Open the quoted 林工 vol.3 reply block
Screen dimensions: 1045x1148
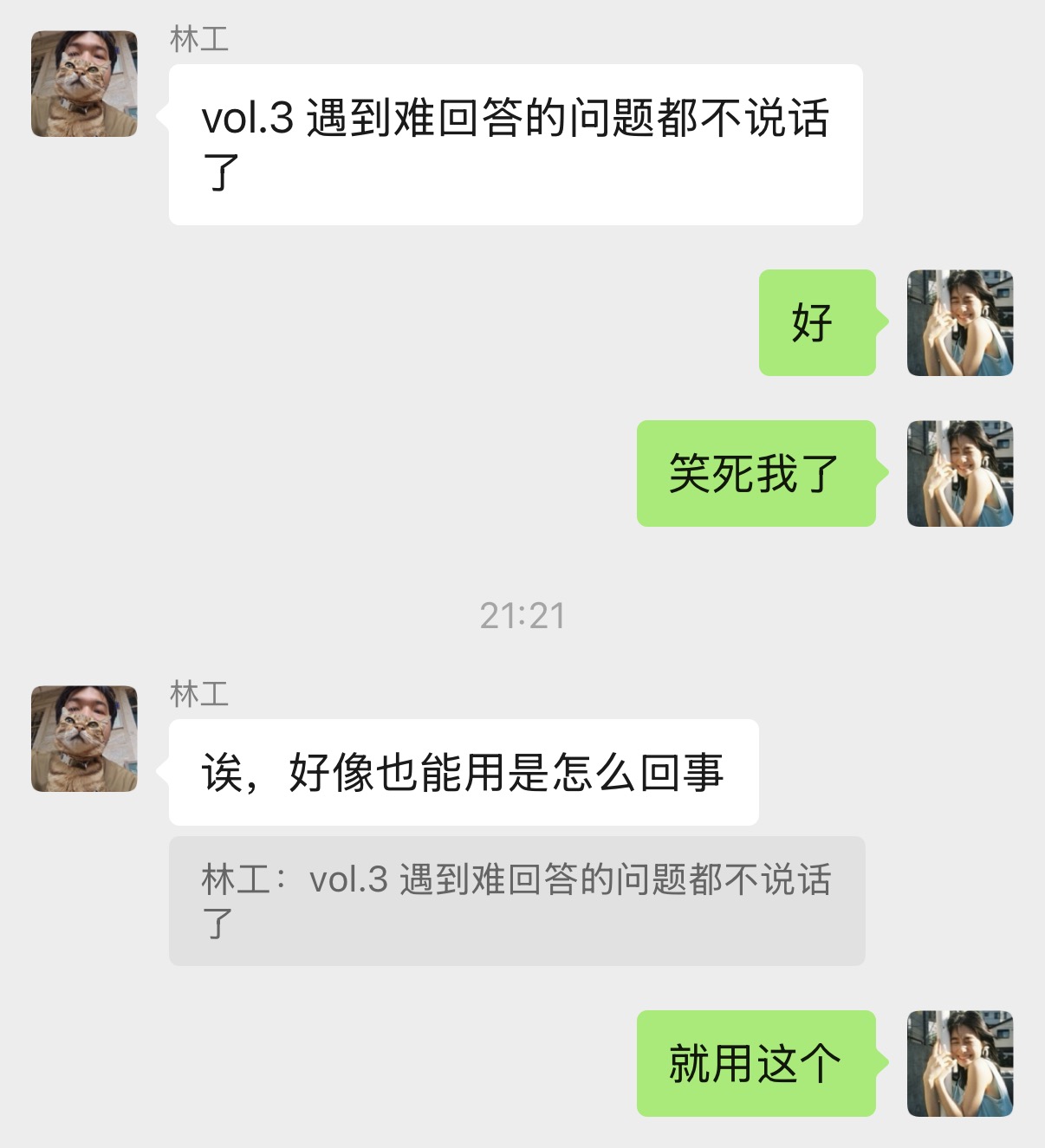516,901
